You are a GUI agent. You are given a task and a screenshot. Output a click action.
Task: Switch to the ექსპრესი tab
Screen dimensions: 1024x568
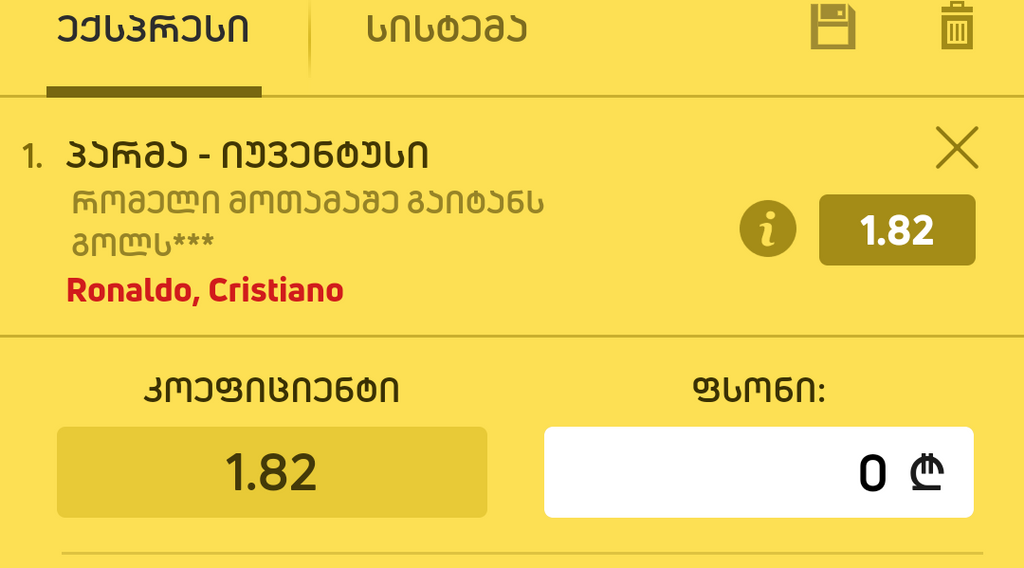tap(154, 31)
